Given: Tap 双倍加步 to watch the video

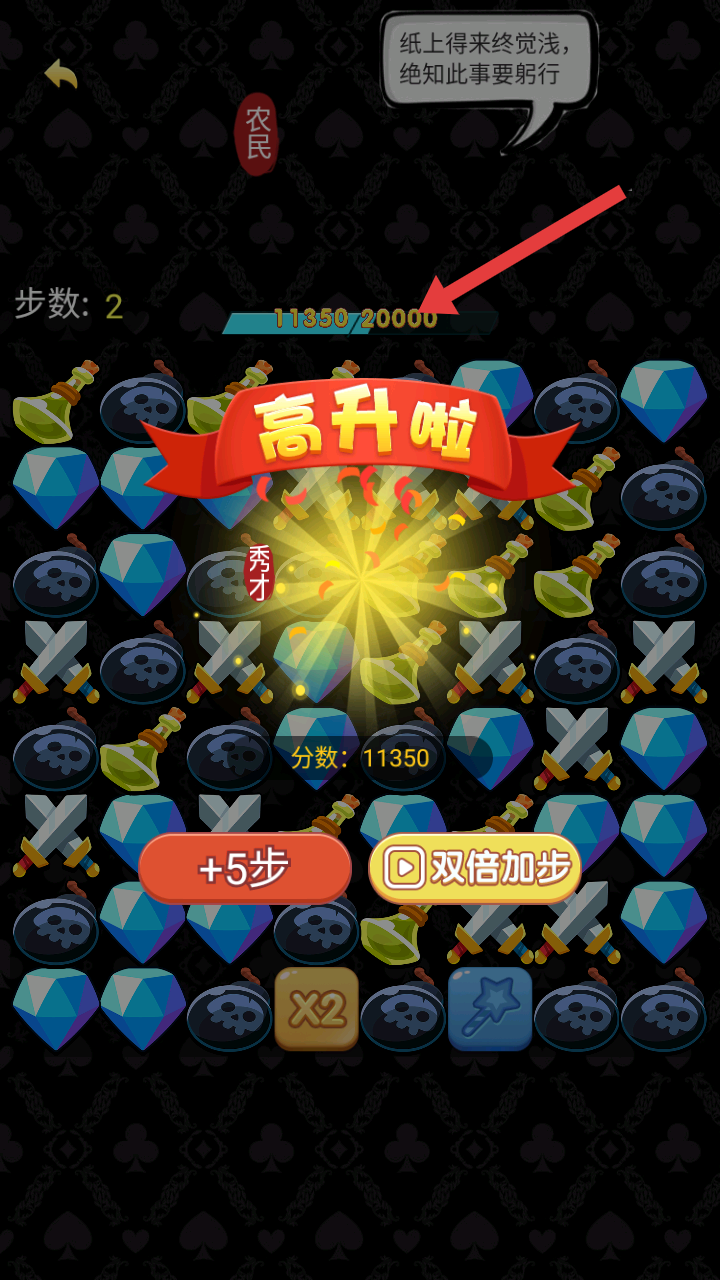Looking at the screenshot, I should (x=475, y=867).
